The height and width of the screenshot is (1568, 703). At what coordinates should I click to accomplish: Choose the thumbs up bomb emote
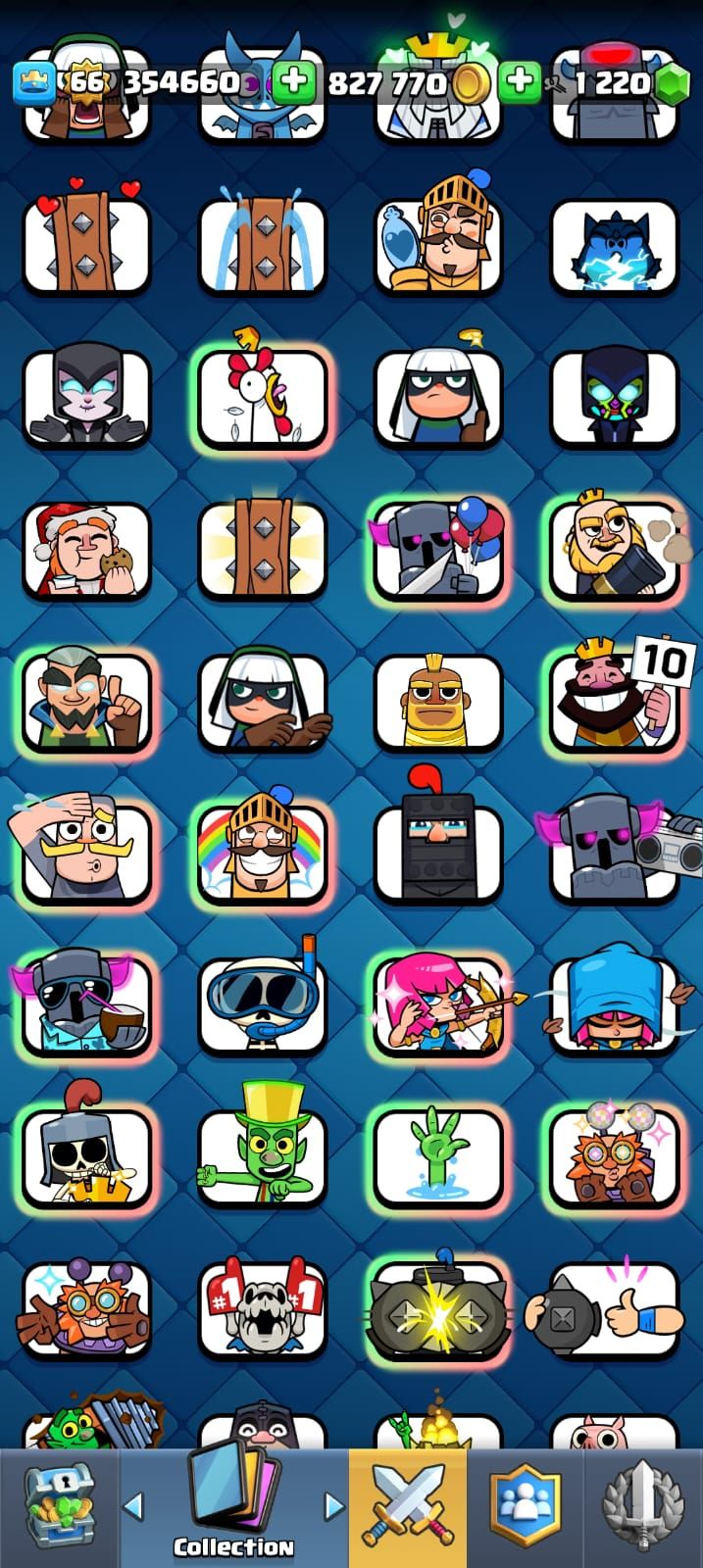pos(615,1309)
